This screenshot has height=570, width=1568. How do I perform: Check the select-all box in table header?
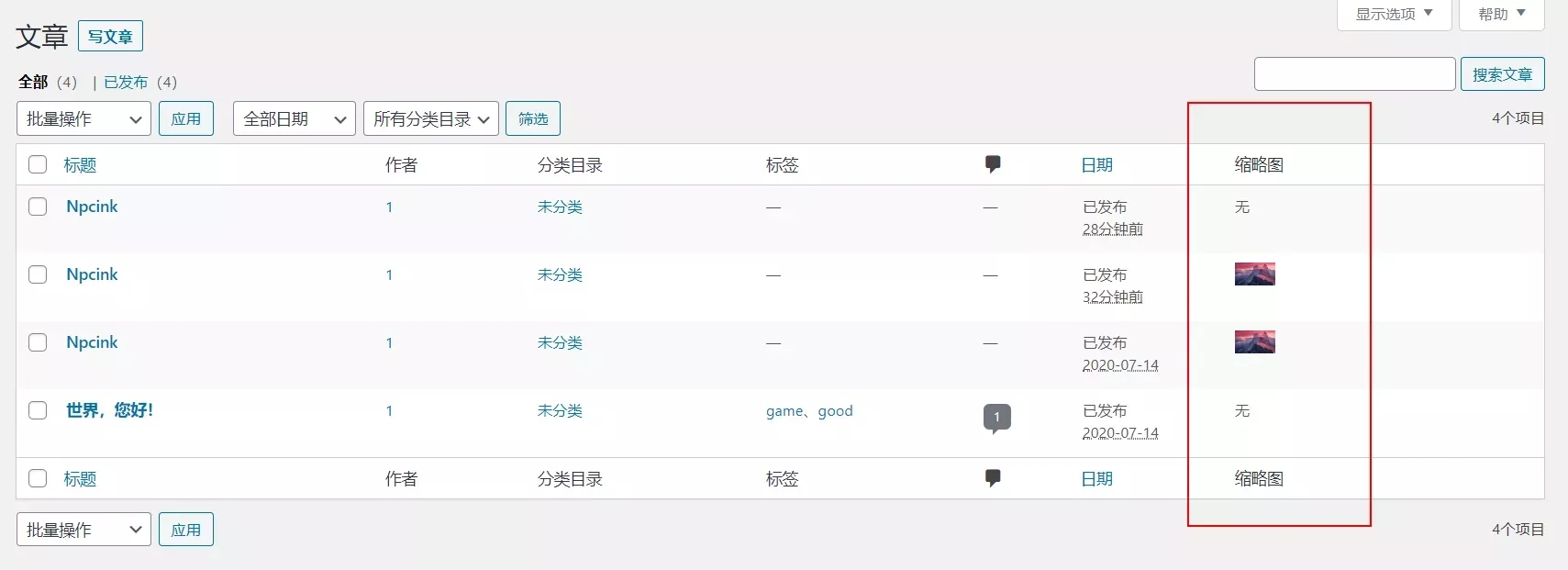[38, 164]
